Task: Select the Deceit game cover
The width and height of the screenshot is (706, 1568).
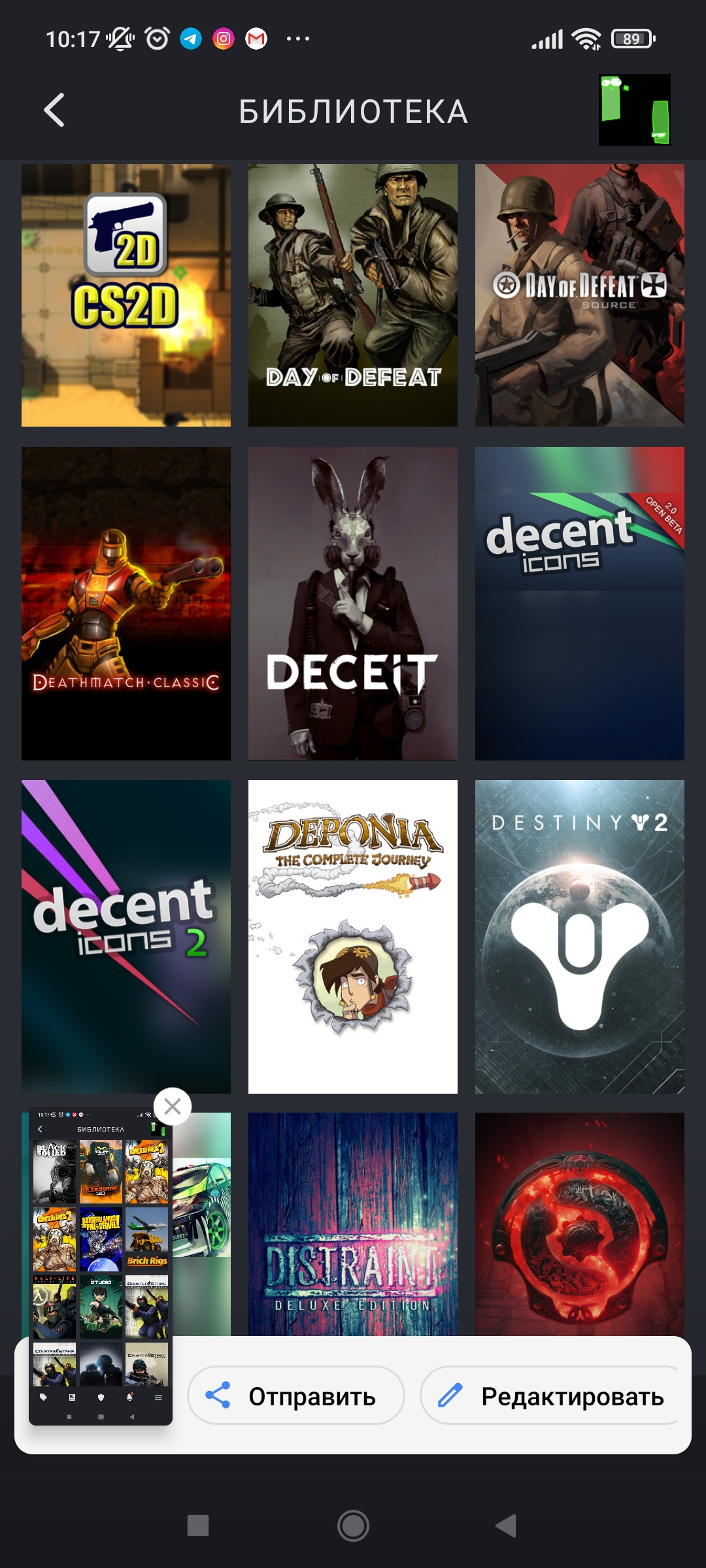Action: click(353, 604)
